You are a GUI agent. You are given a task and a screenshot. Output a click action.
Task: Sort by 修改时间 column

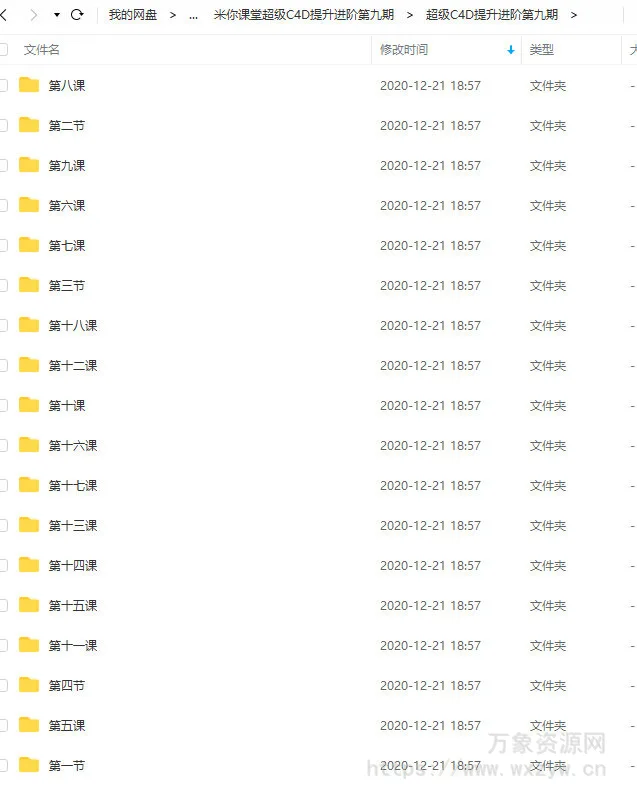point(404,50)
